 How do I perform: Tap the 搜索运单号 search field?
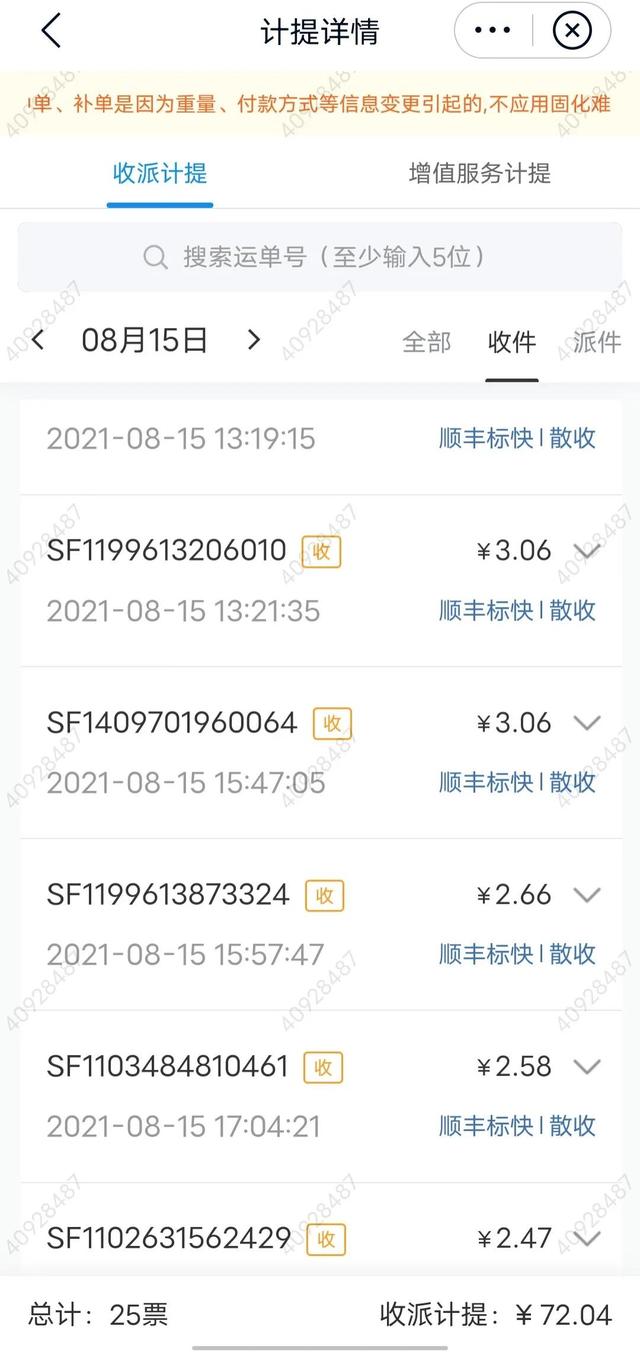point(320,257)
